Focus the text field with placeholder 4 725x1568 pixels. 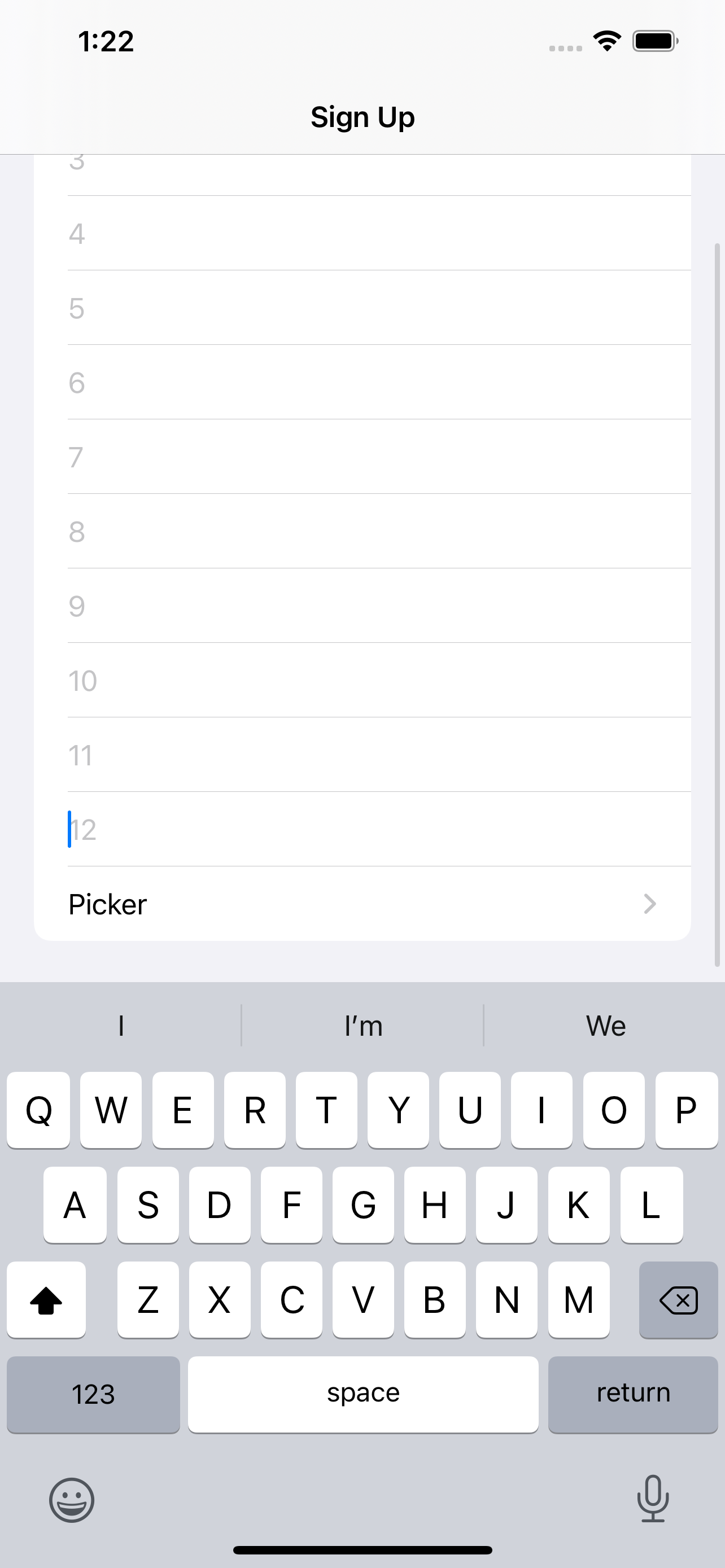point(379,233)
